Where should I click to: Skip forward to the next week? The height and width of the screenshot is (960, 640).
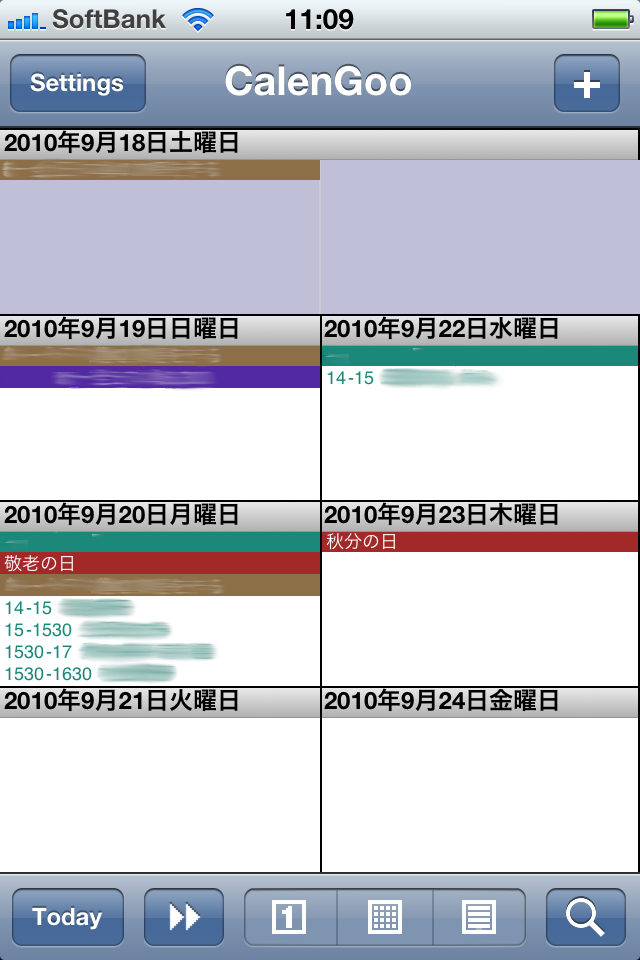click(184, 917)
